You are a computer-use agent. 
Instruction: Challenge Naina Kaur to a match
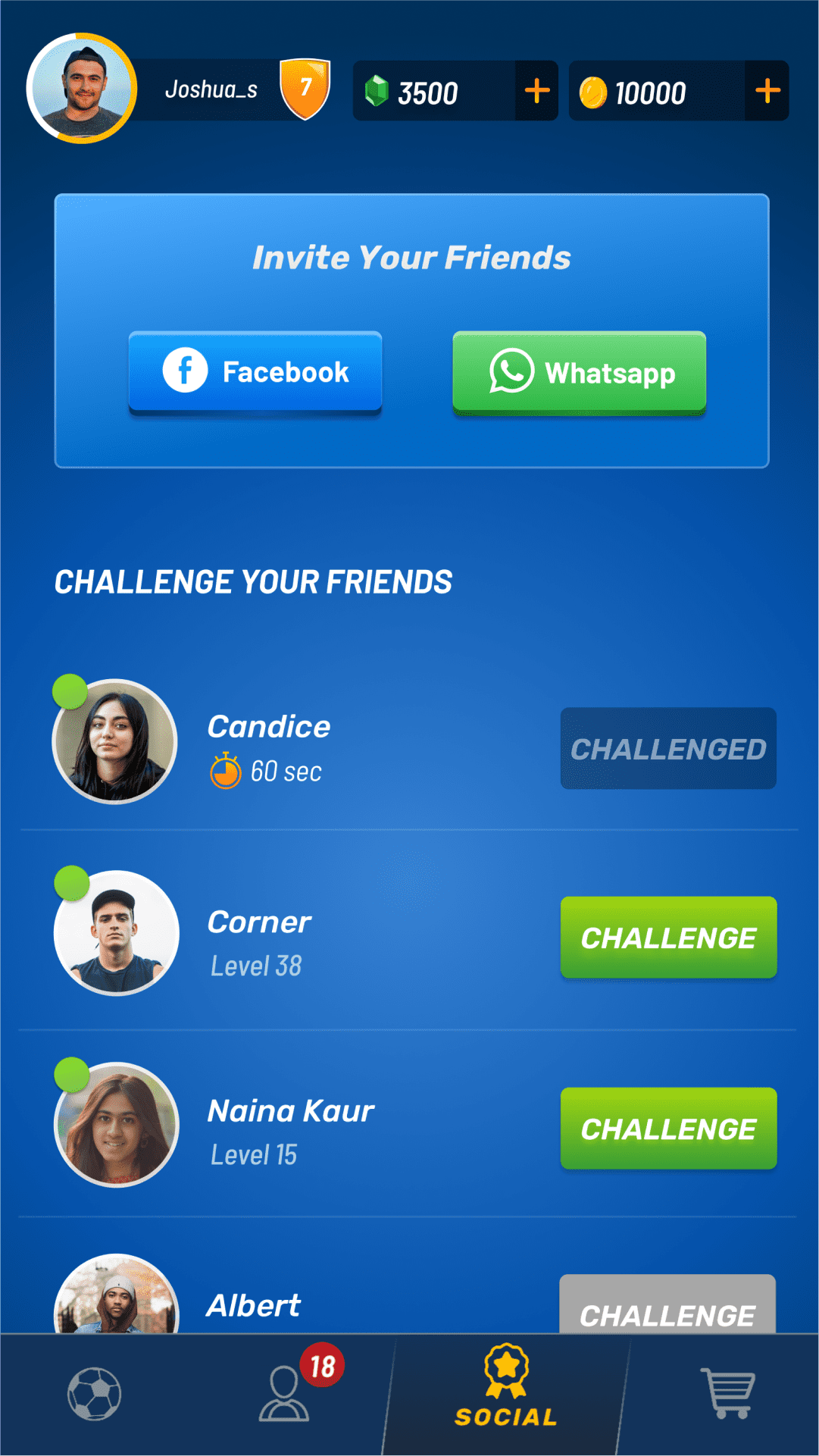pos(668,1129)
